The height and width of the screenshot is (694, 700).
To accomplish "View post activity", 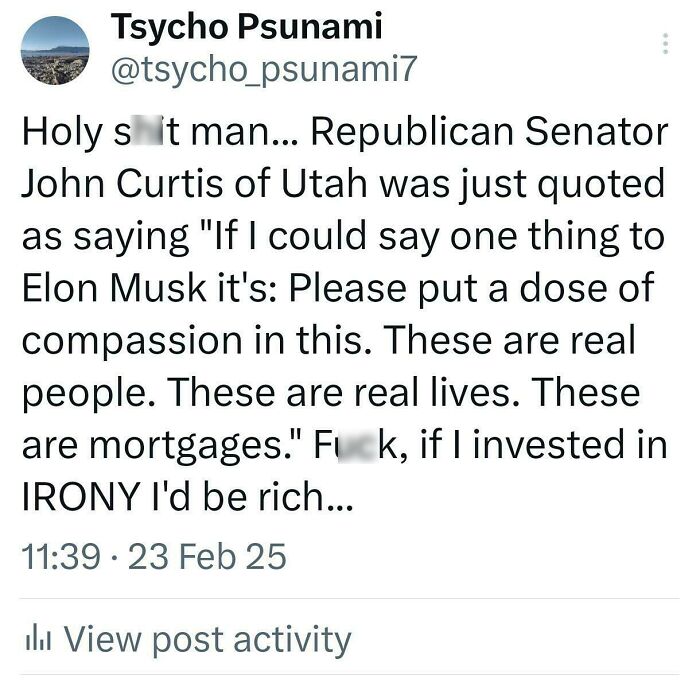I will (x=188, y=640).
